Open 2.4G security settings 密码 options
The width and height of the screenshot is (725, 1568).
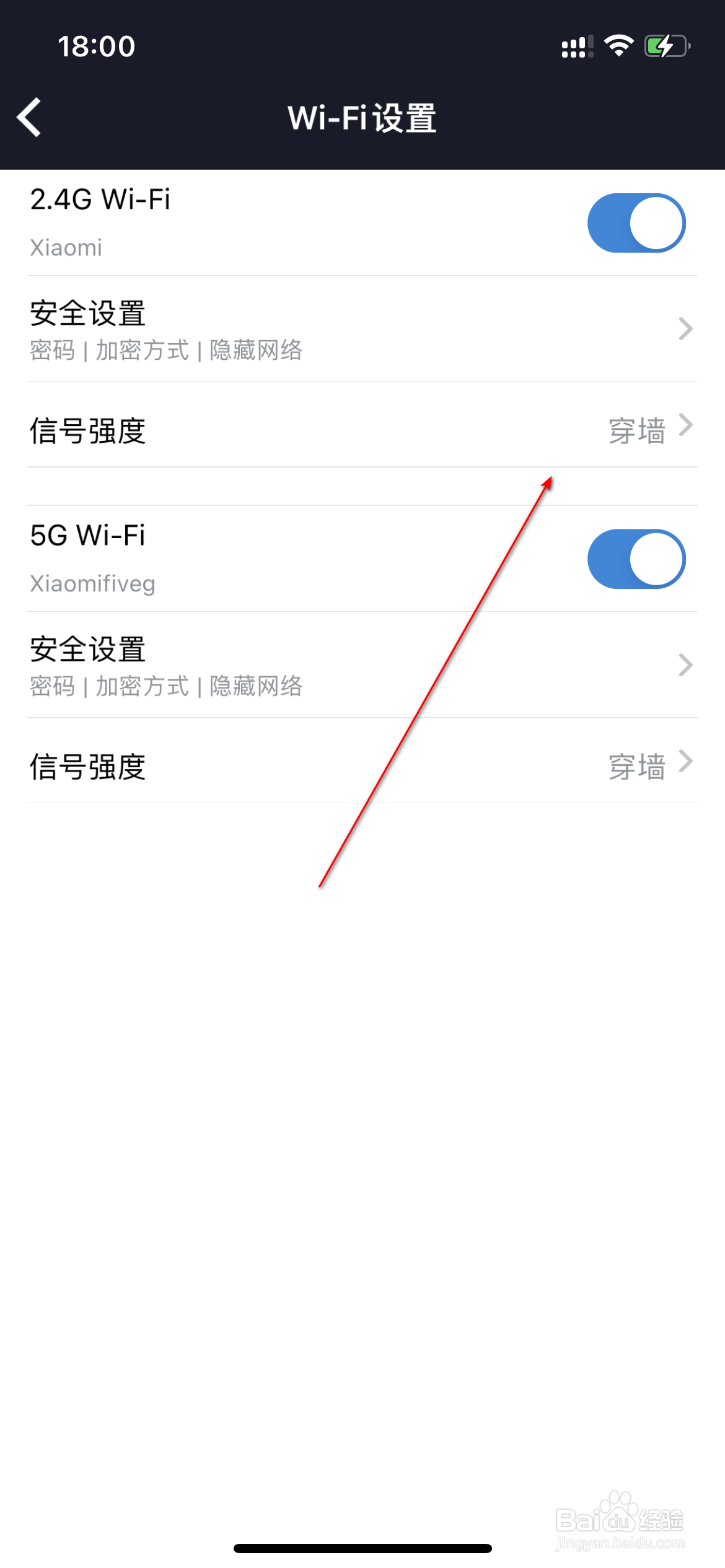click(x=53, y=350)
